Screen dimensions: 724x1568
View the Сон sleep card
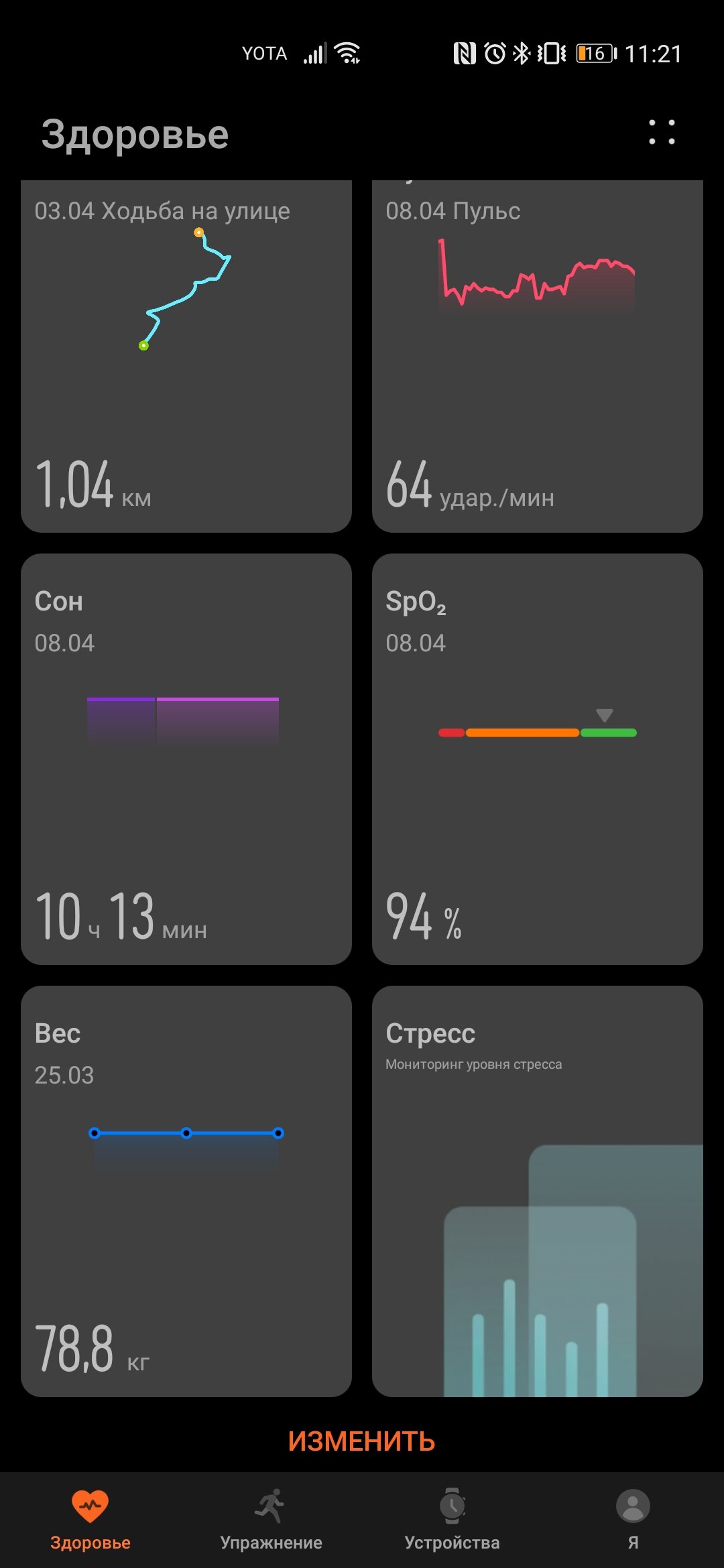[186, 759]
